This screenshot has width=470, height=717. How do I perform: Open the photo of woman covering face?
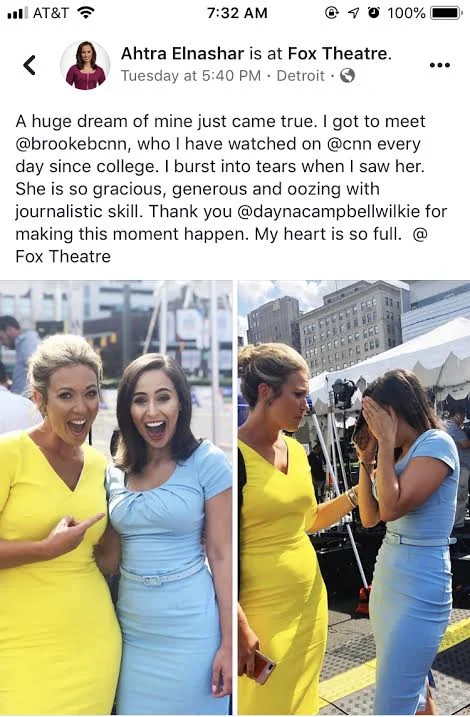354,498
